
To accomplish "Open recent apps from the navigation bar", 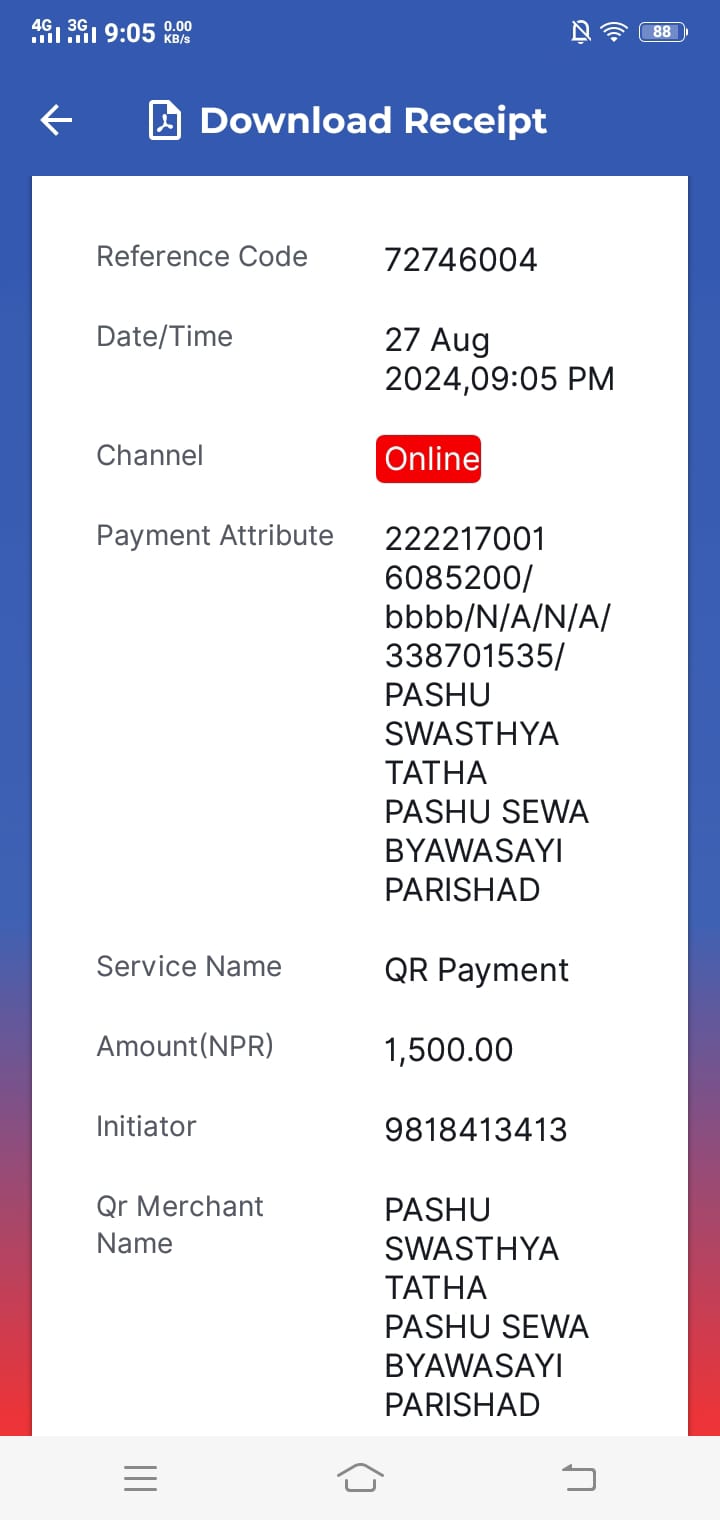I will pos(140,1478).
